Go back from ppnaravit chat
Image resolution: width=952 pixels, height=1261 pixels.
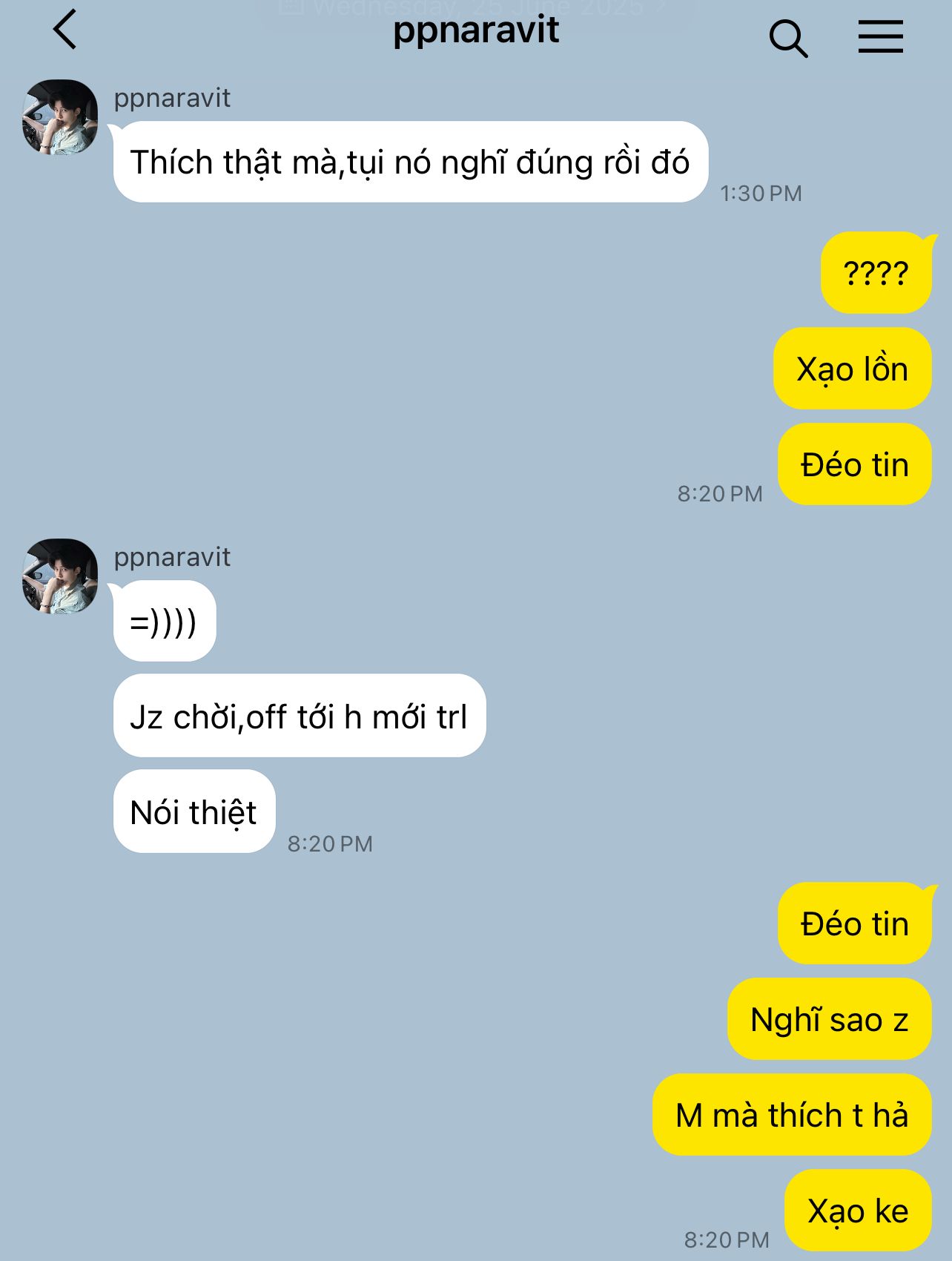[x=65, y=30]
